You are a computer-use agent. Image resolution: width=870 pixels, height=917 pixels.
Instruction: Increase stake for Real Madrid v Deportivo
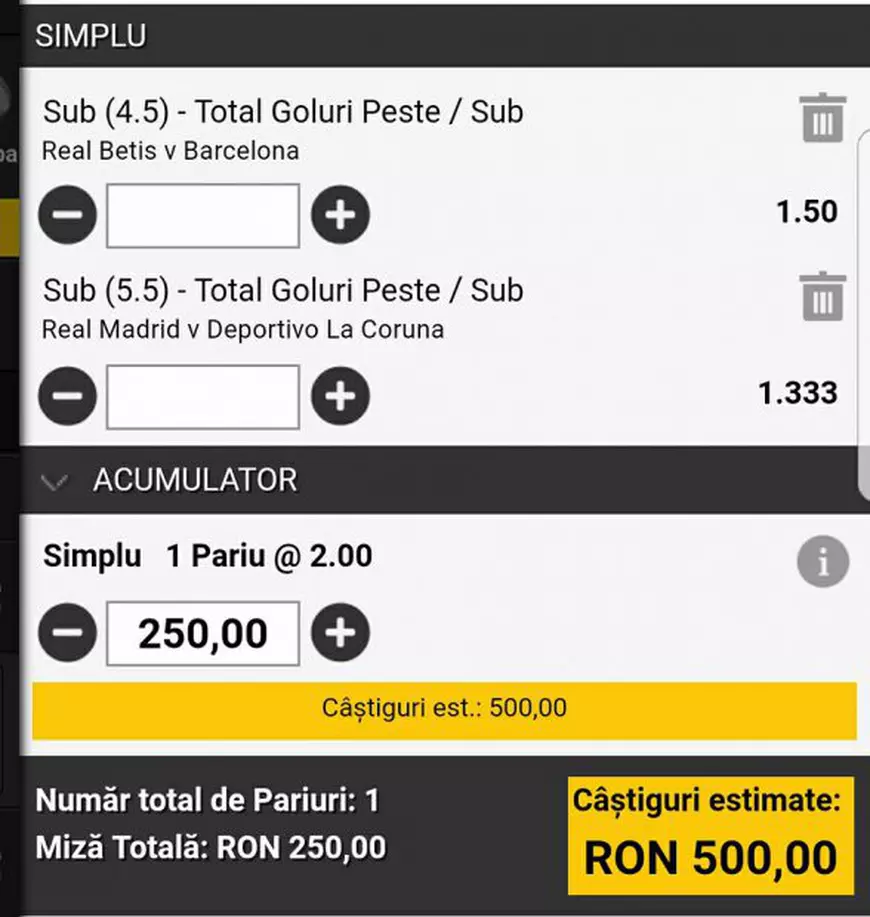340,397
